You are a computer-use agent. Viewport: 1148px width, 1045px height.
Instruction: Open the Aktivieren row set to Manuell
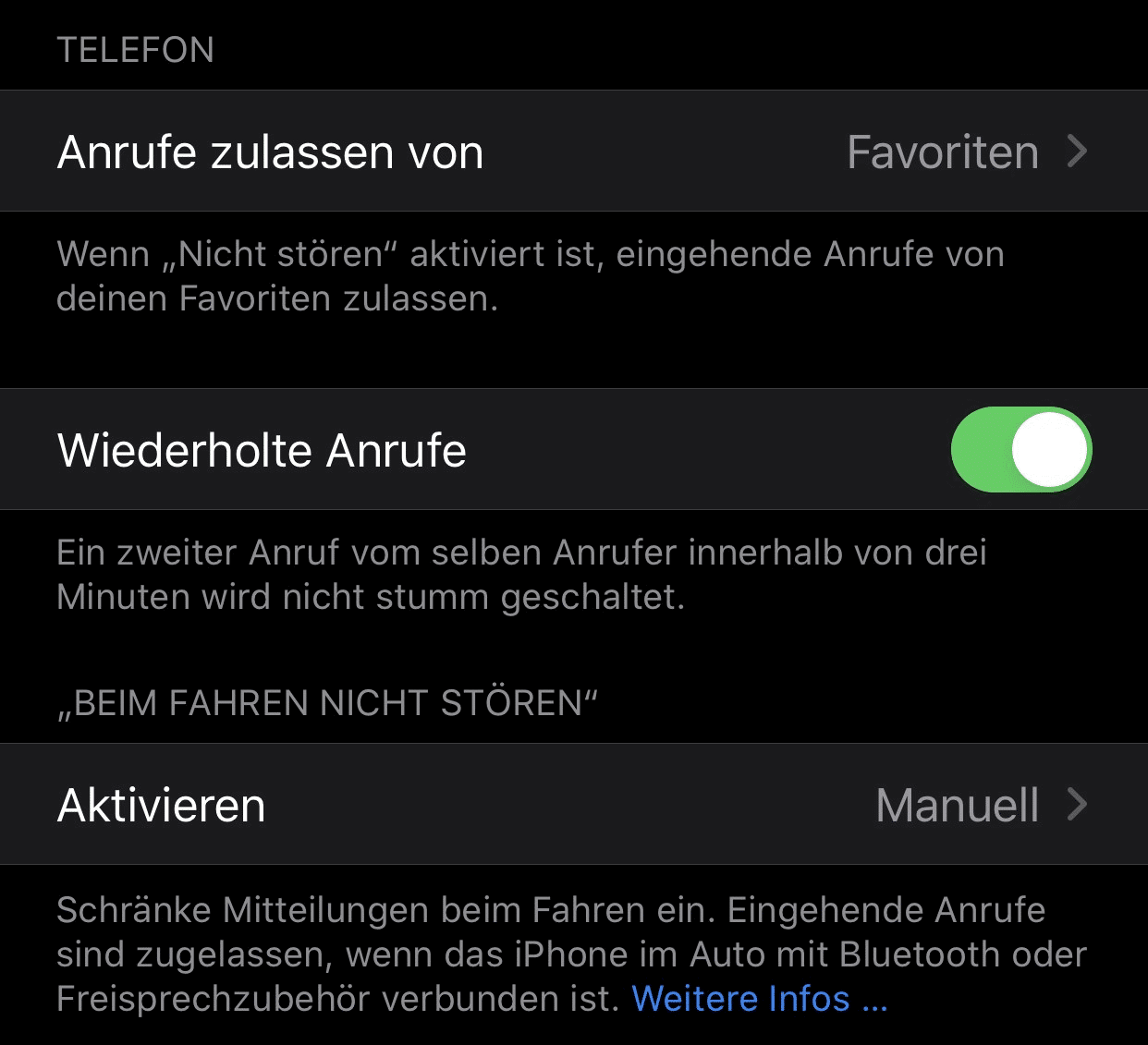tap(573, 805)
